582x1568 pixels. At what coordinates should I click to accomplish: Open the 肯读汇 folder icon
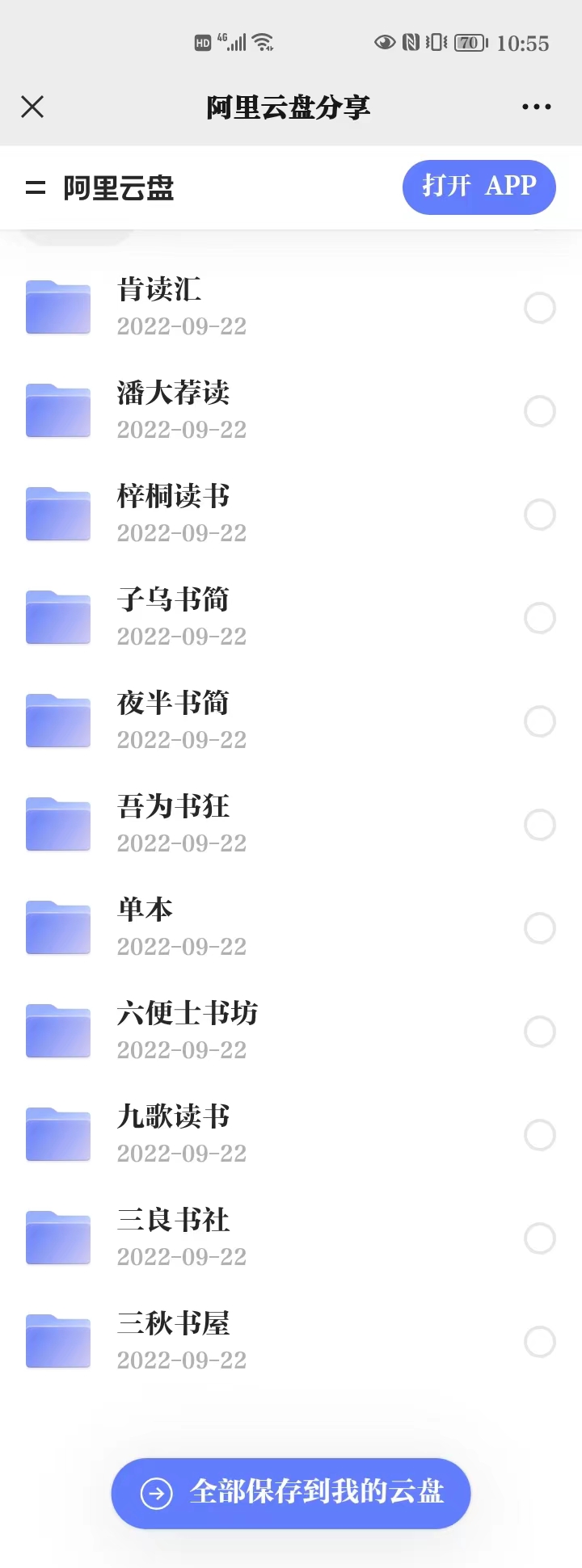pyautogui.click(x=57, y=307)
